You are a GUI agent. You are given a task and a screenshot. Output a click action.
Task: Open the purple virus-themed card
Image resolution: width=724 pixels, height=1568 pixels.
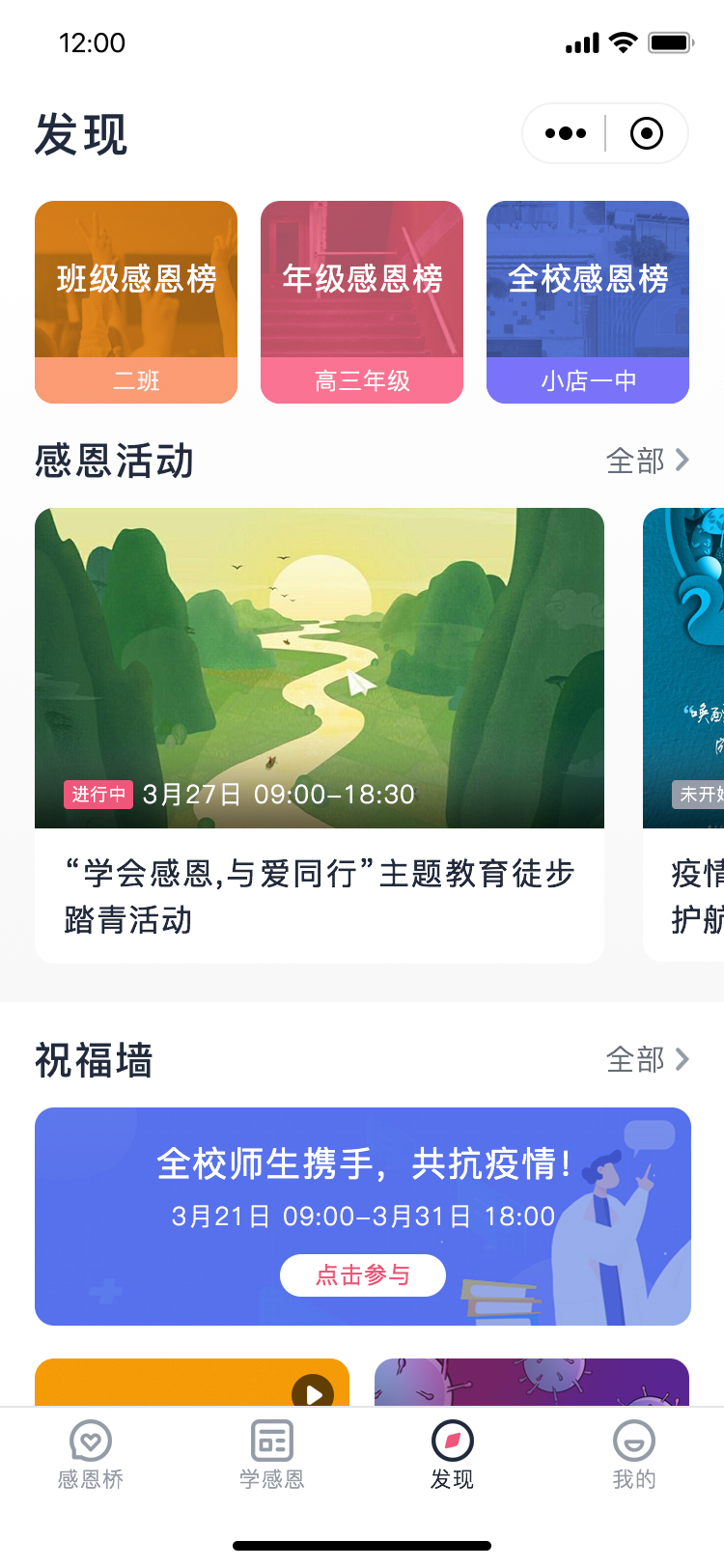pos(532,1383)
